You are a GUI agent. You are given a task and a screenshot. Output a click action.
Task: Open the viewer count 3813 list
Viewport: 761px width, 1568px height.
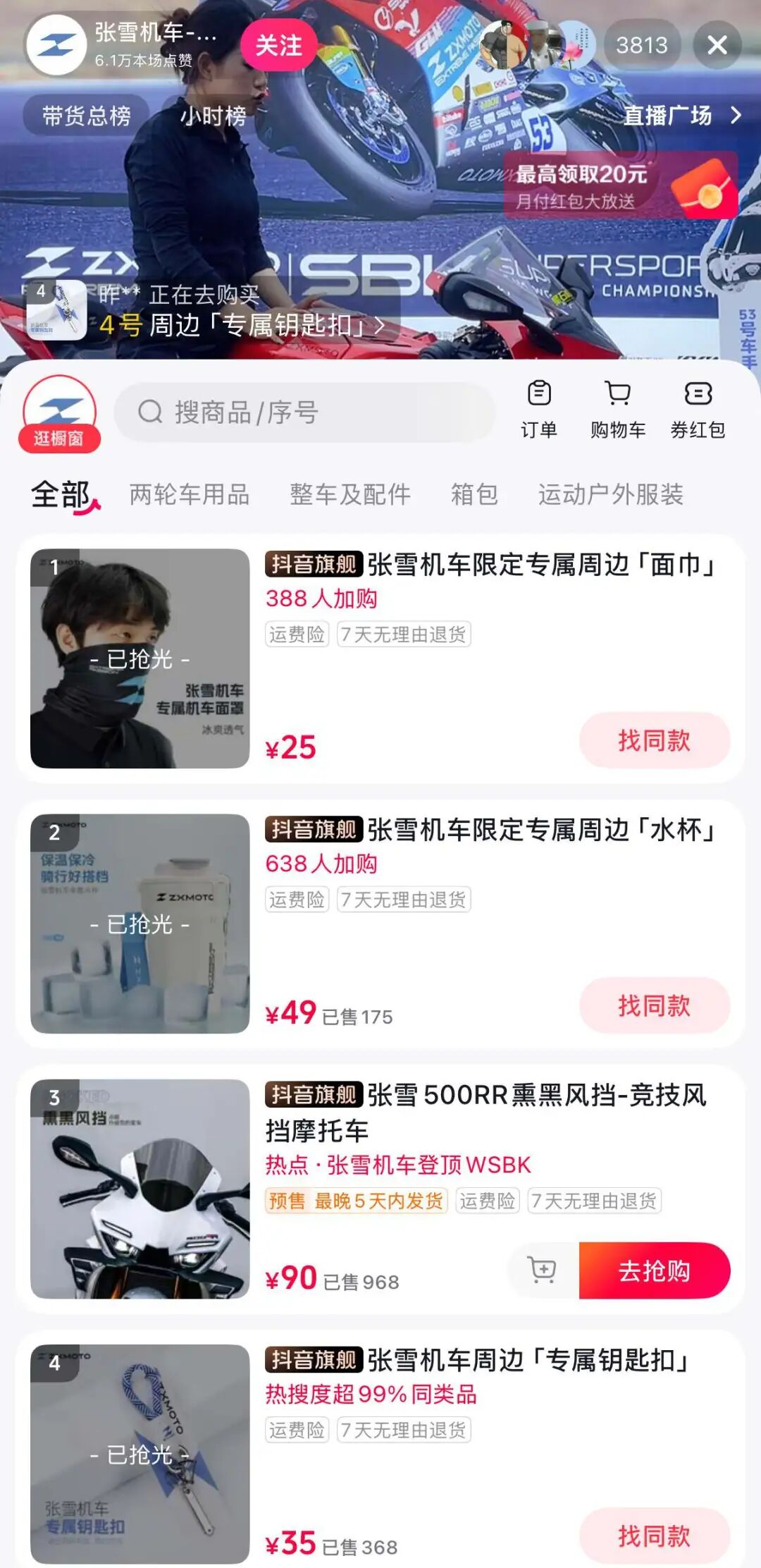641,45
